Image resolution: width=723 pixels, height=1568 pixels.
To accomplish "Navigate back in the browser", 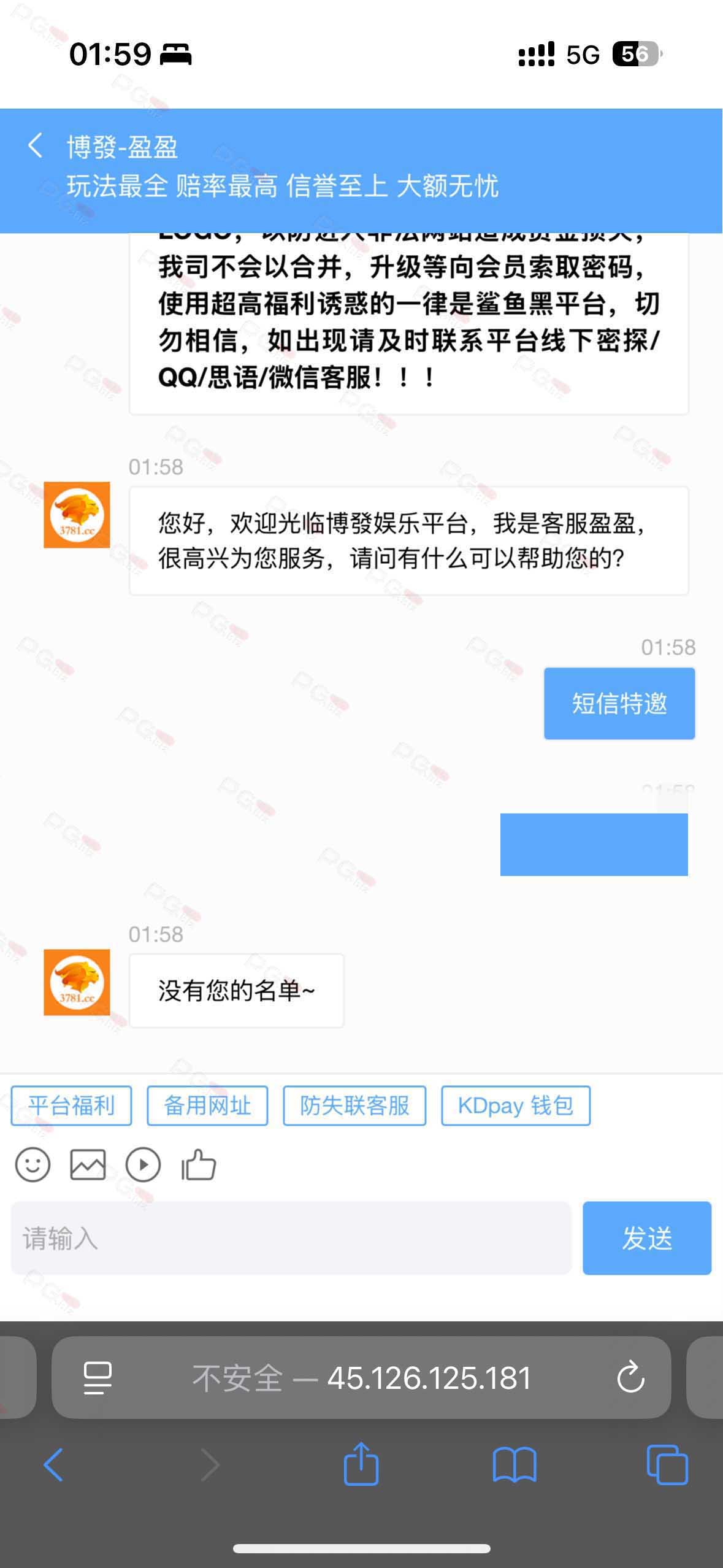I will pyautogui.click(x=54, y=1465).
